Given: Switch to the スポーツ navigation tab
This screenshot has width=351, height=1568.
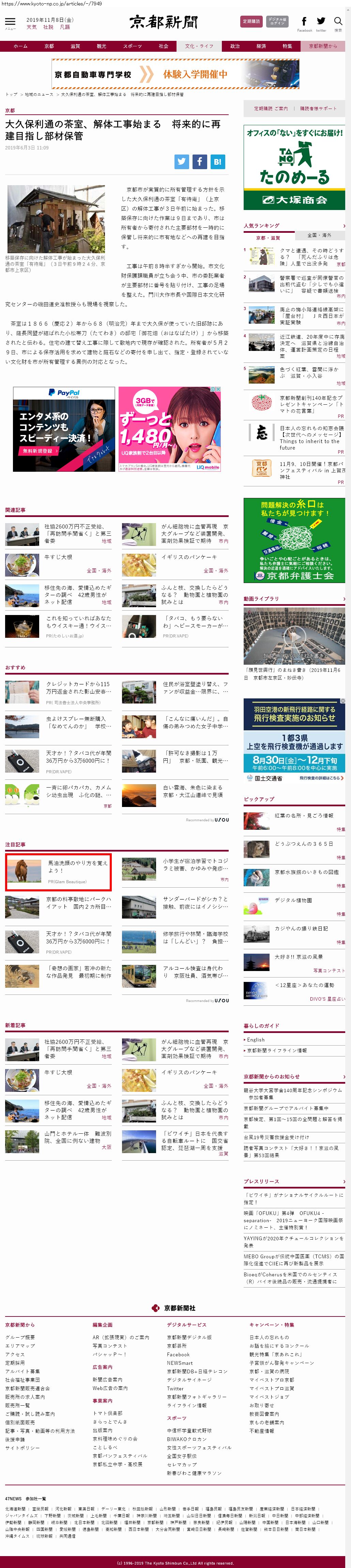Looking at the screenshot, I should (132, 46).
